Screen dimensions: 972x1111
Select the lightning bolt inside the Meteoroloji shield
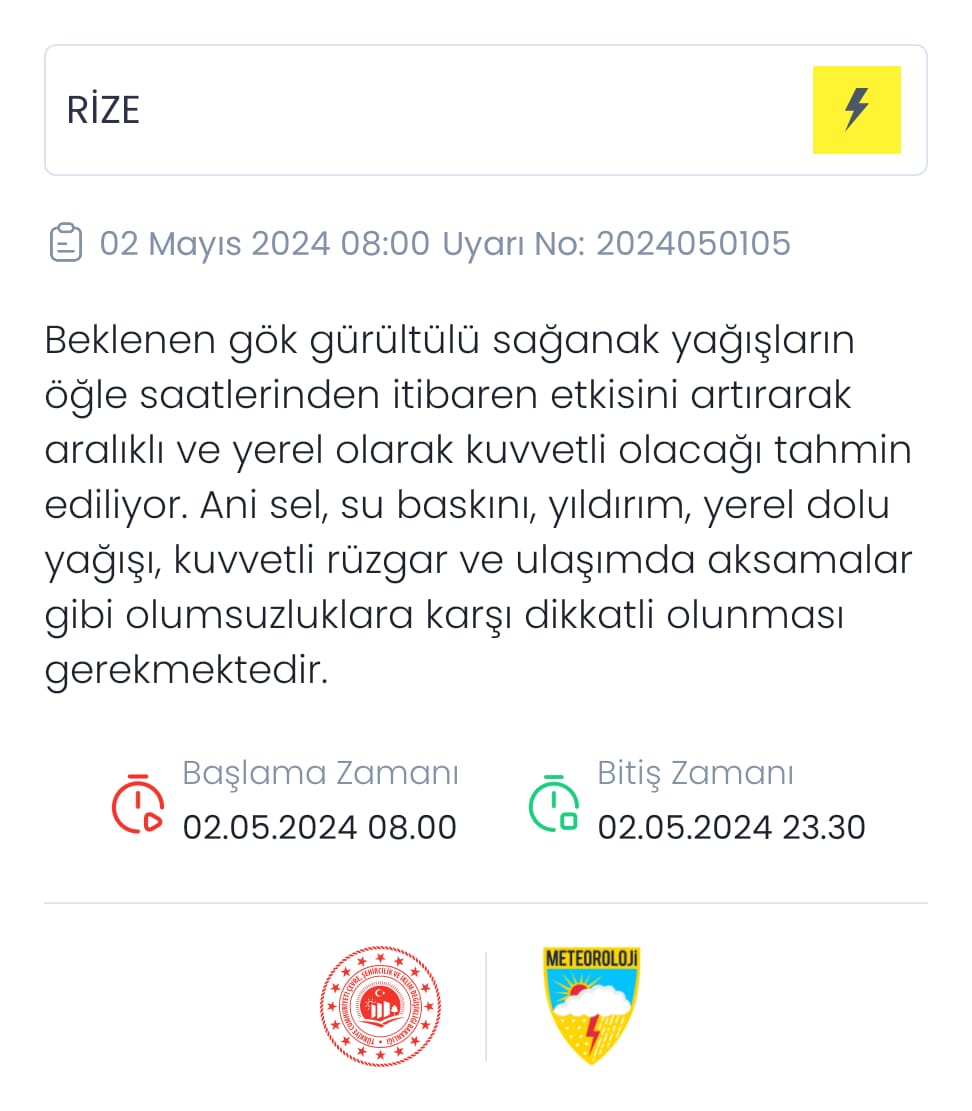tap(592, 1030)
